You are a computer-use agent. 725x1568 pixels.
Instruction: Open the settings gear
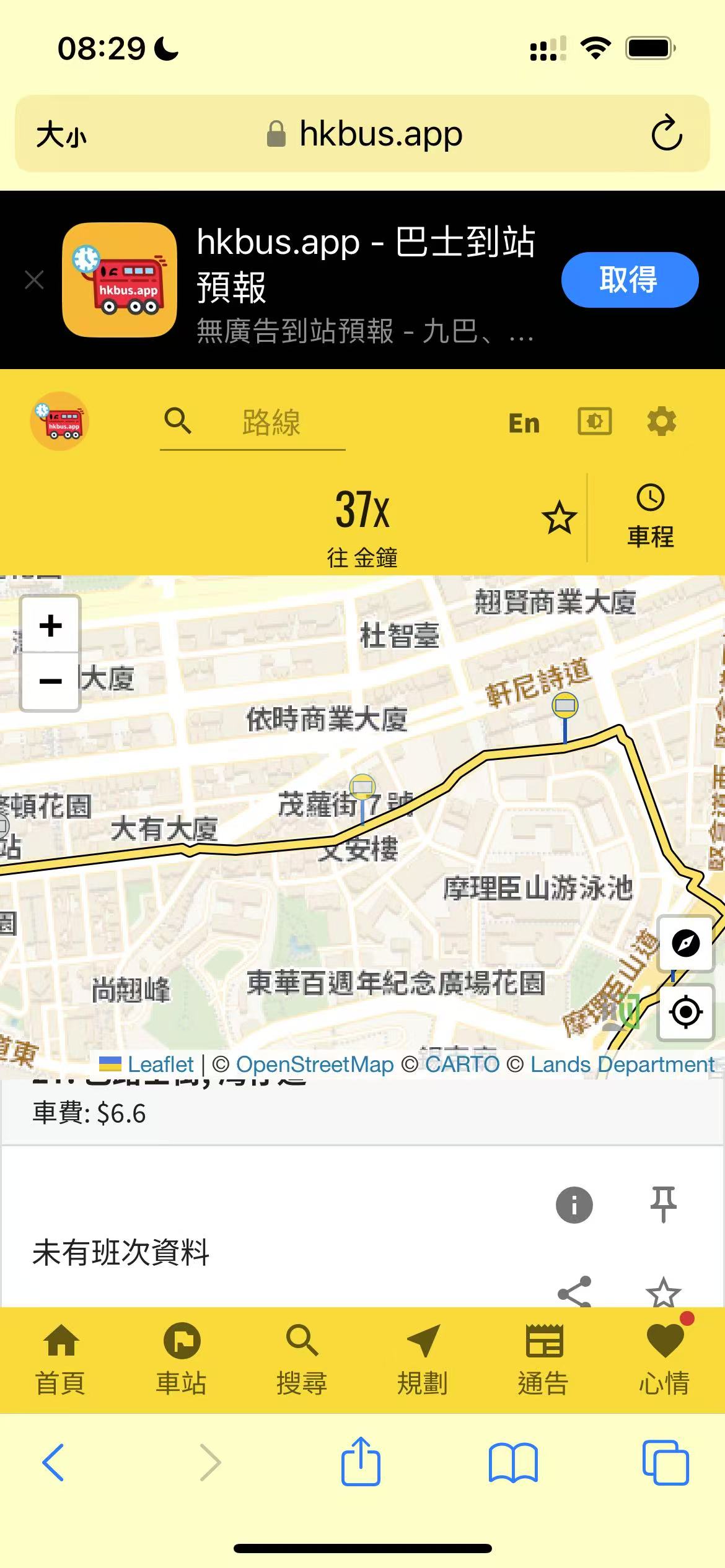661,422
